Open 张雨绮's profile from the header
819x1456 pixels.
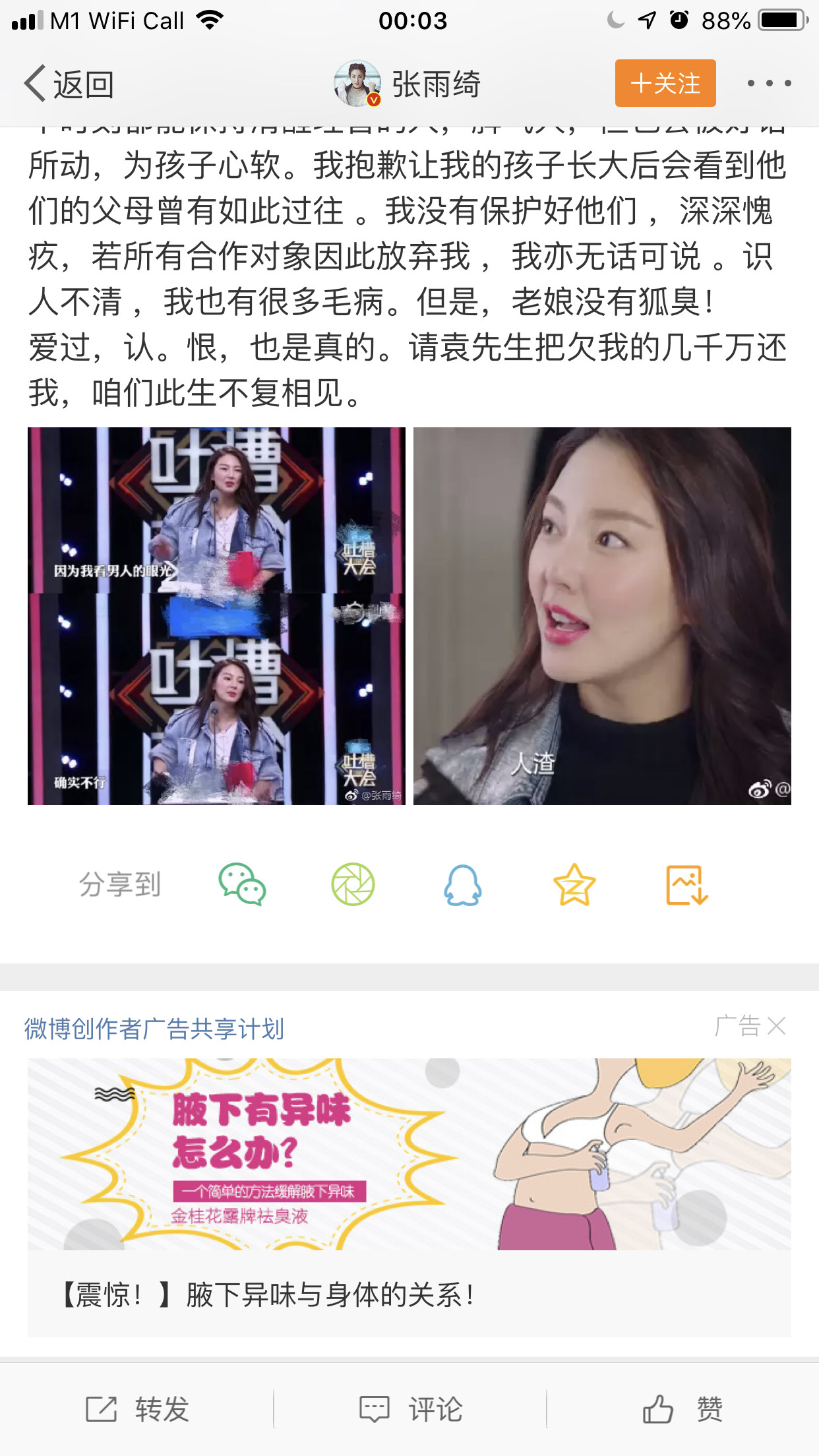tap(408, 84)
